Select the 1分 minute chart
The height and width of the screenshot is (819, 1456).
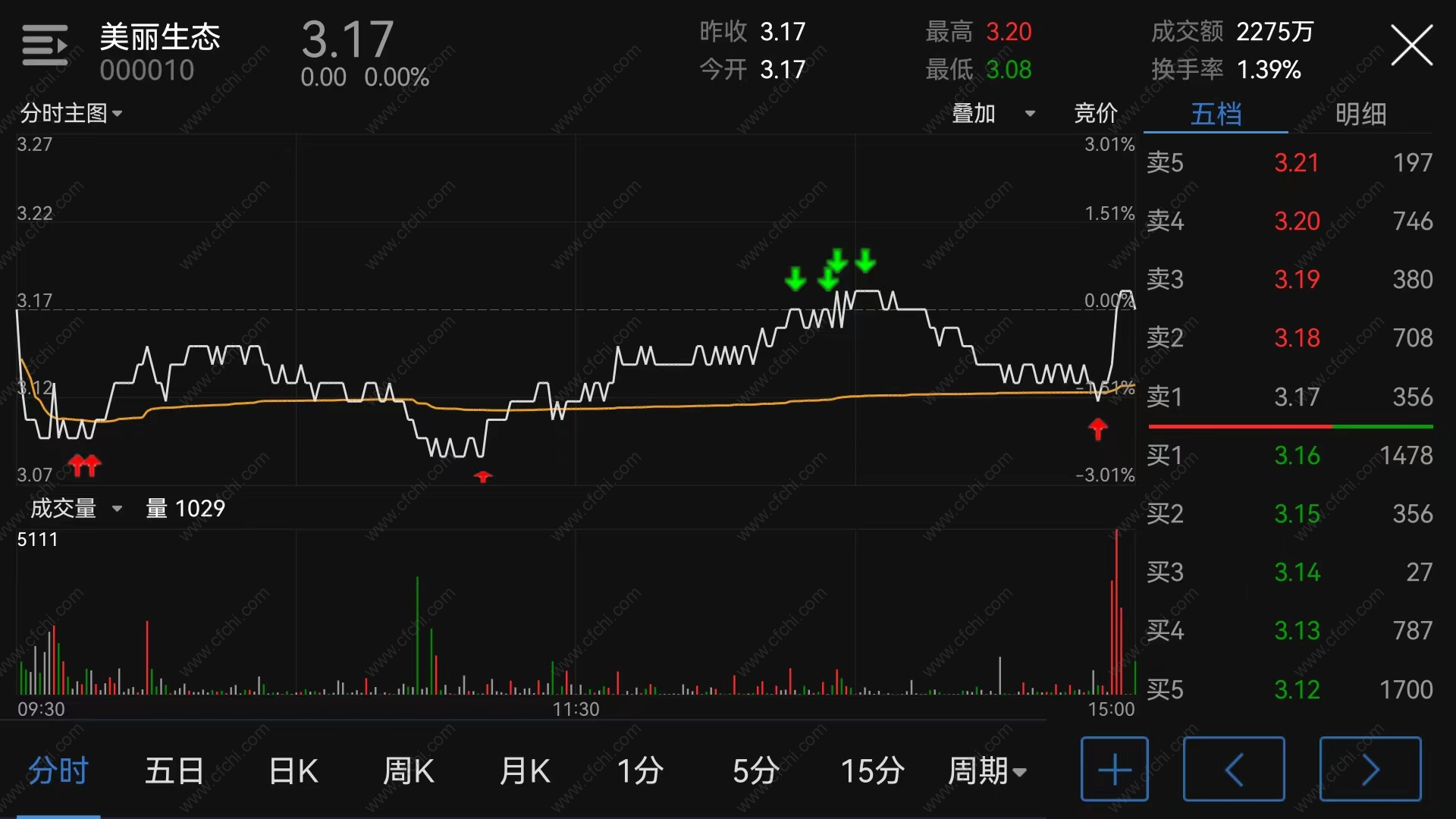[x=640, y=771]
